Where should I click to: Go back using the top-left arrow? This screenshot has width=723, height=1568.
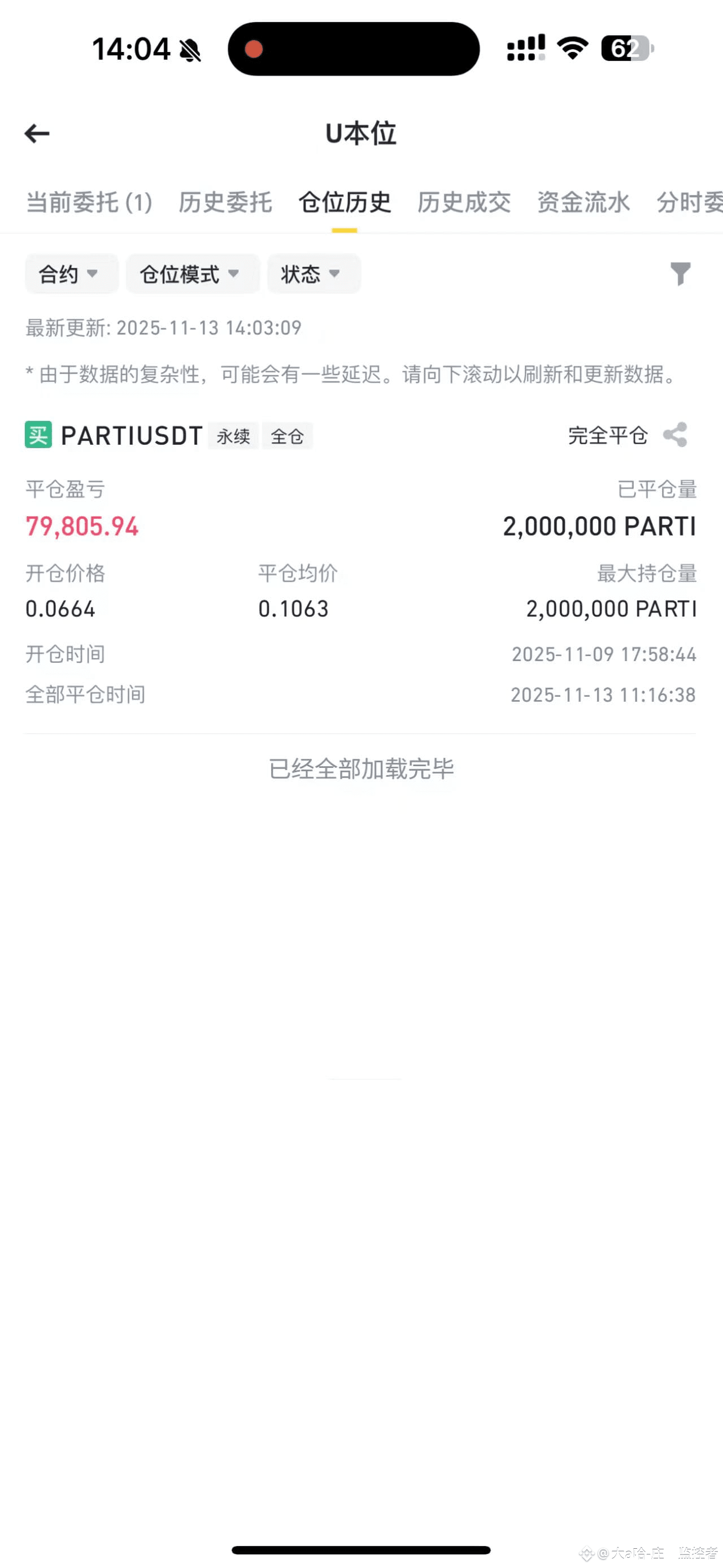[37, 133]
